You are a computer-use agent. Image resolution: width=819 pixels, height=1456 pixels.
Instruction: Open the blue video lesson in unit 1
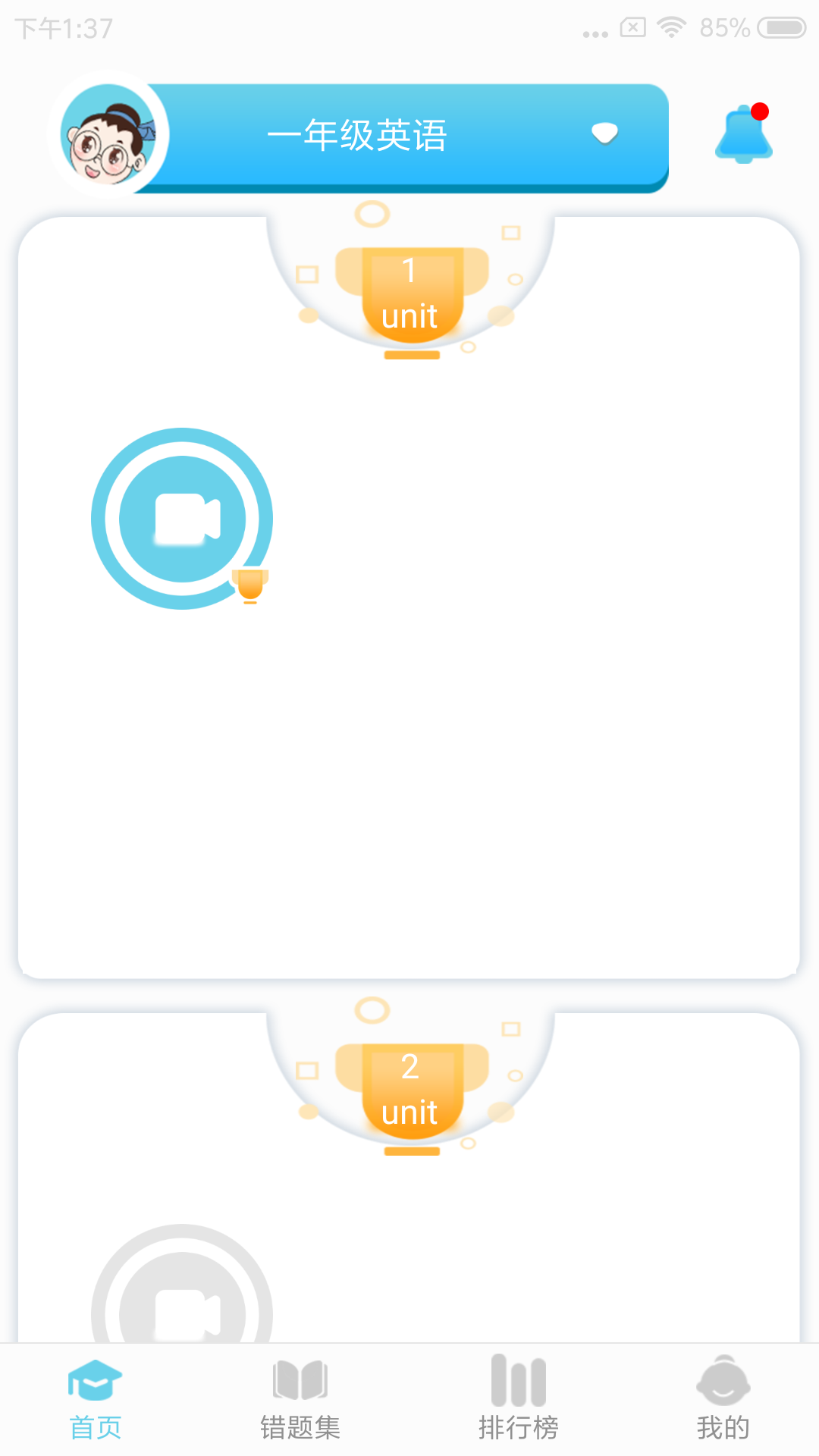click(182, 519)
